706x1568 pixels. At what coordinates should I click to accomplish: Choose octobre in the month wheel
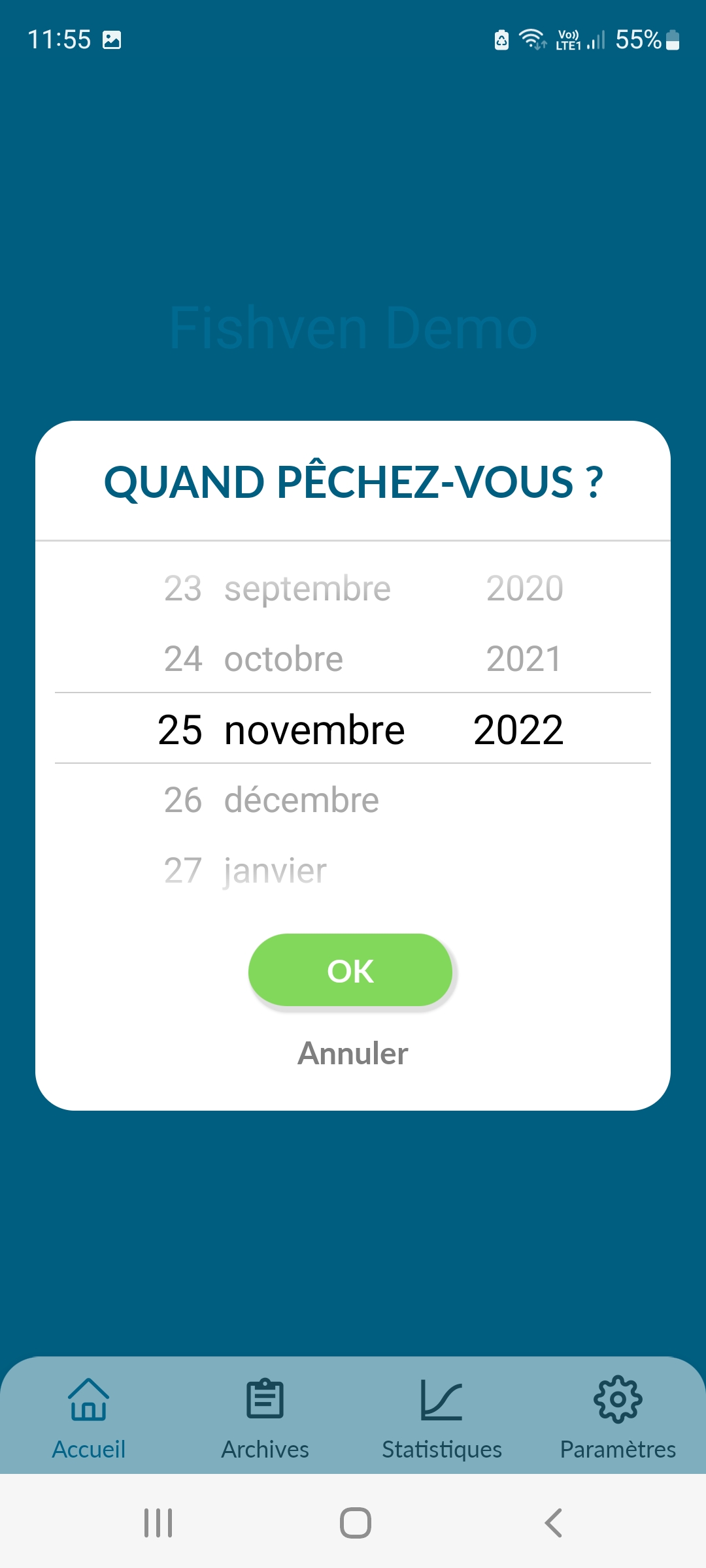click(284, 659)
